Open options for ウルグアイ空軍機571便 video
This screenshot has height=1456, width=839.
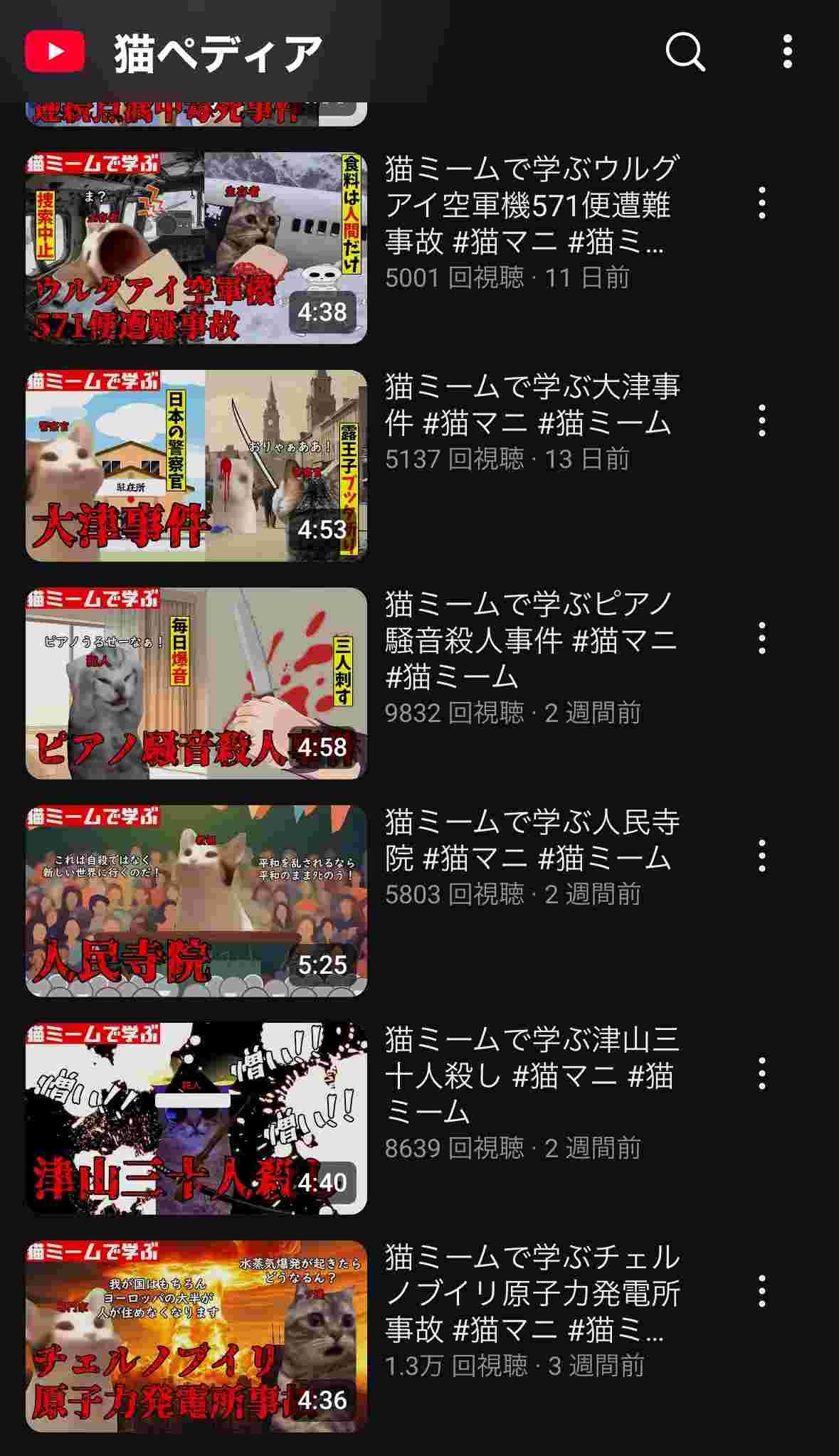pyautogui.click(x=761, y=203)
